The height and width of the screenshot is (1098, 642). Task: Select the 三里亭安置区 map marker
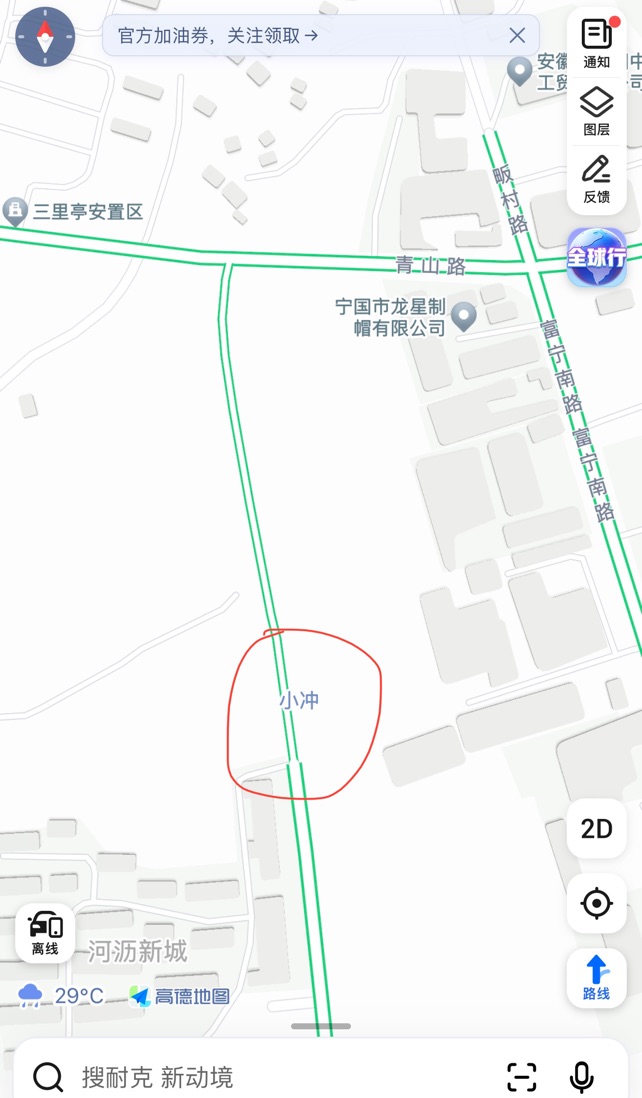15,211
